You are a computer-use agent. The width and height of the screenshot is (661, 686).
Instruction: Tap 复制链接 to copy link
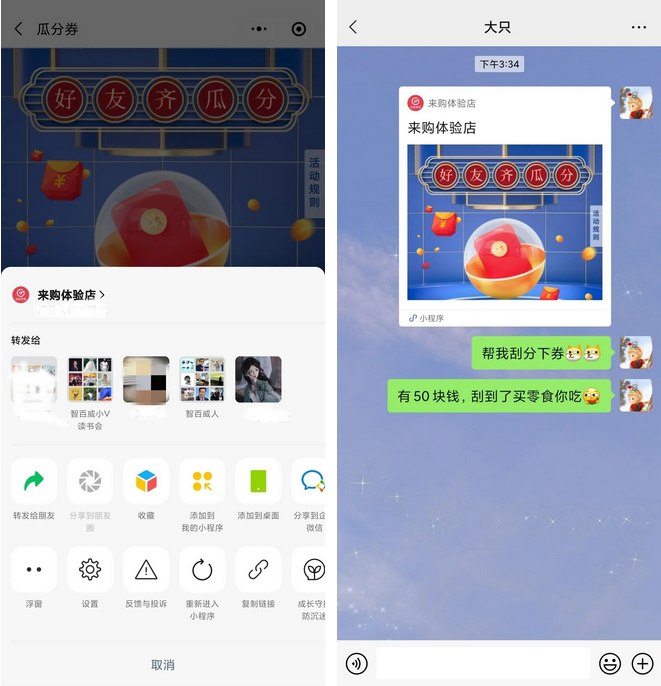[258, 570]
